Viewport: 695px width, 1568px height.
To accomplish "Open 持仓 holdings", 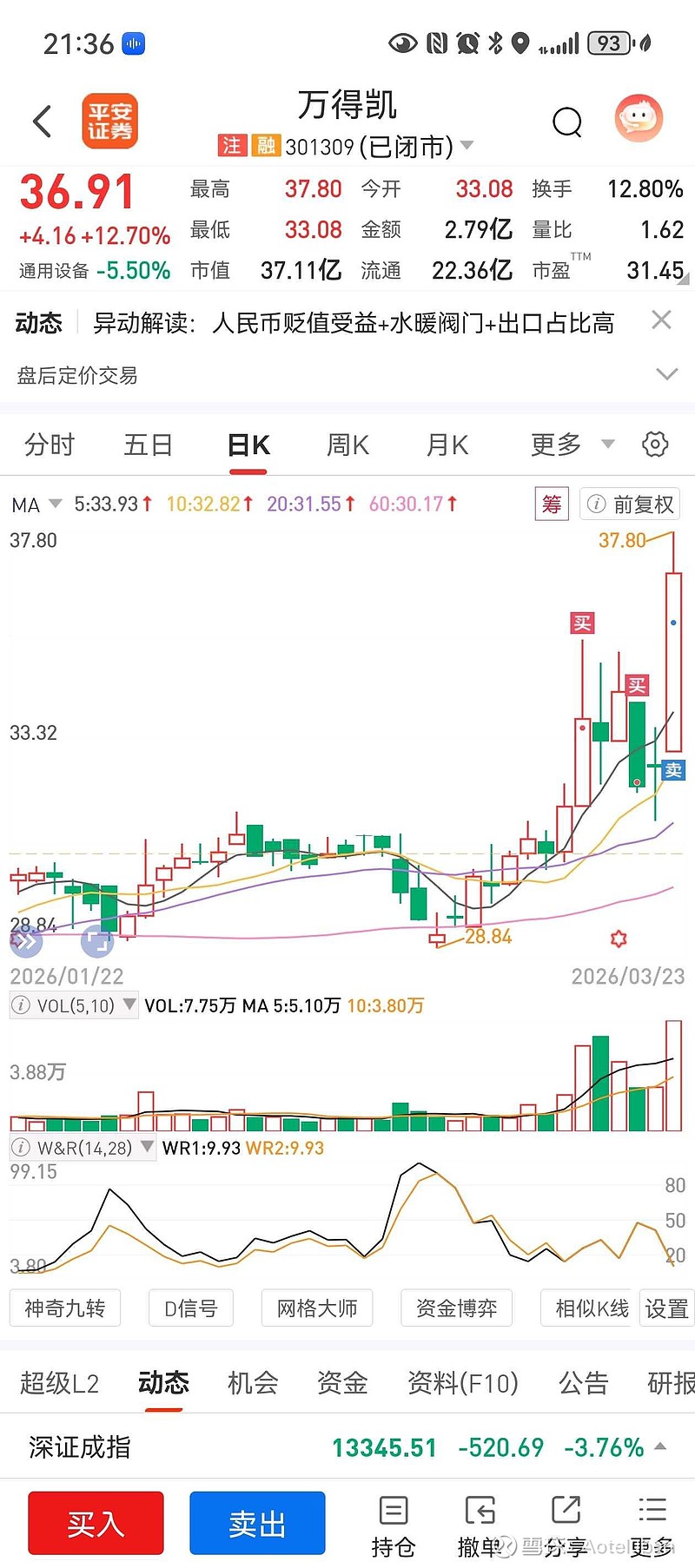I will click(x=393, y=1525).
